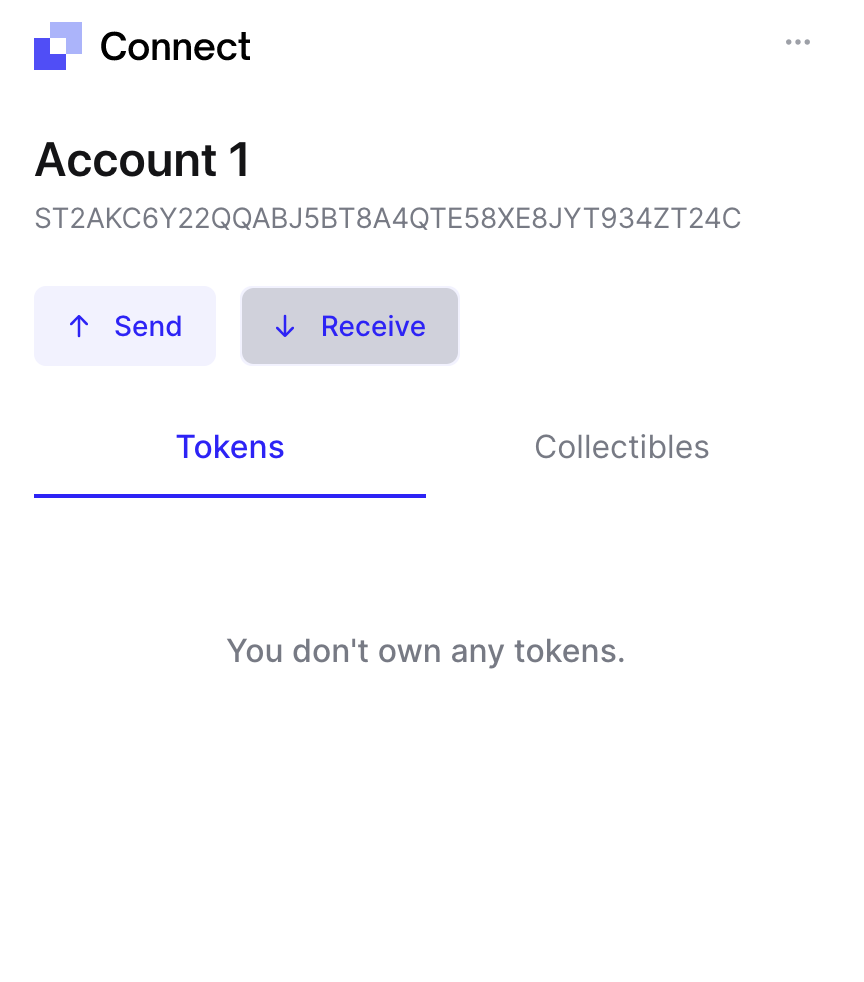Click the Receive label text
The image size is (864, 982).
point(373,326)
